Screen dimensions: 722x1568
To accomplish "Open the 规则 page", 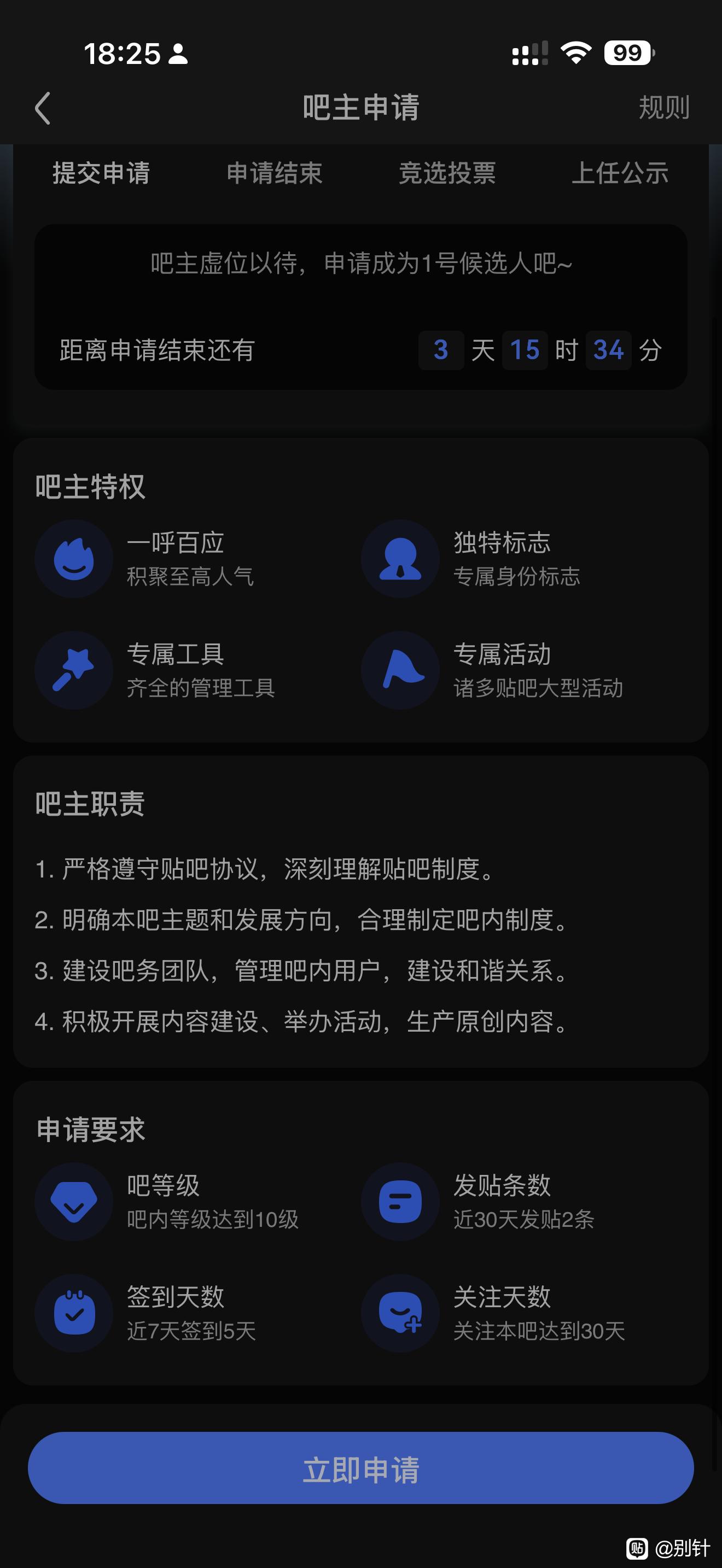I will tap(663, 108).
